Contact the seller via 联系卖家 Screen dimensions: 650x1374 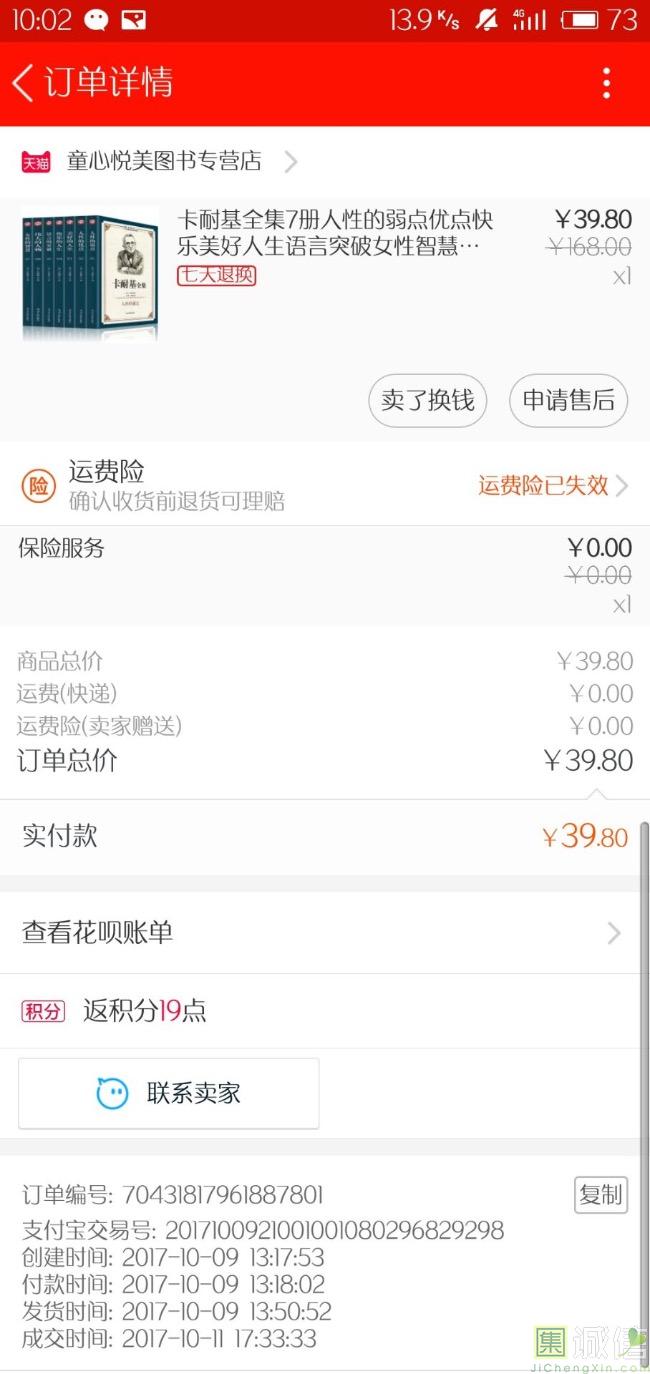[169, 1093]
